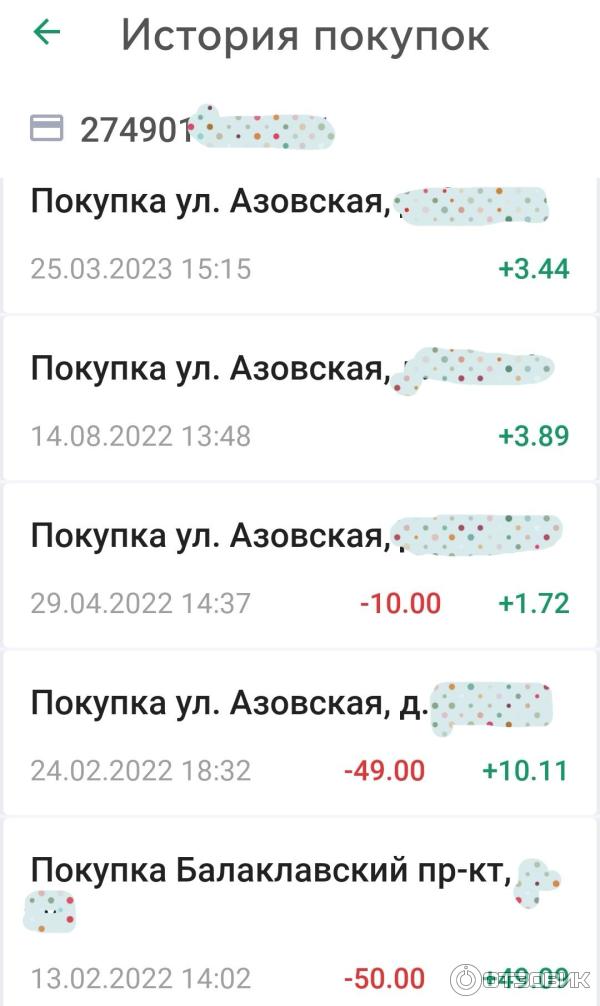Screen dimensions: 600x1006
Task: Open the purchase from 25.03.2023 15:15
Action: (300, 236)
